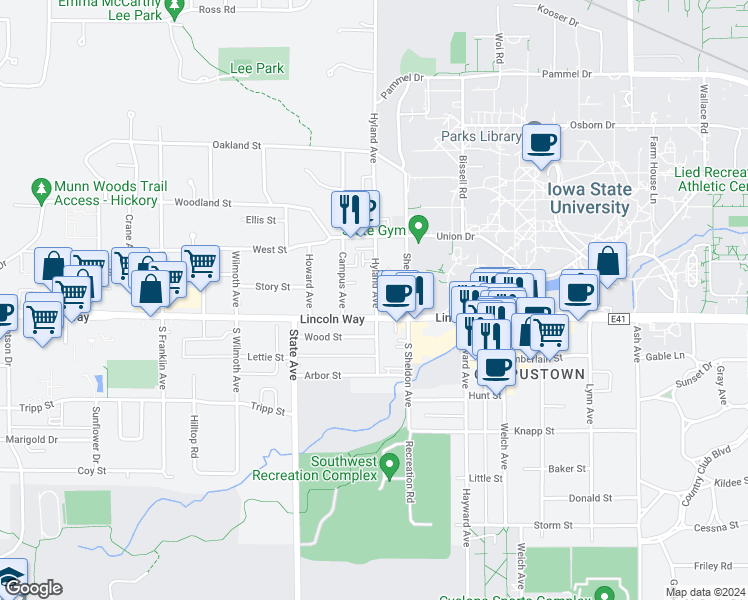Viewport: 748px width, 600px height.
Task: Select the State Gym green pin
Action: (x=419, y=229)
